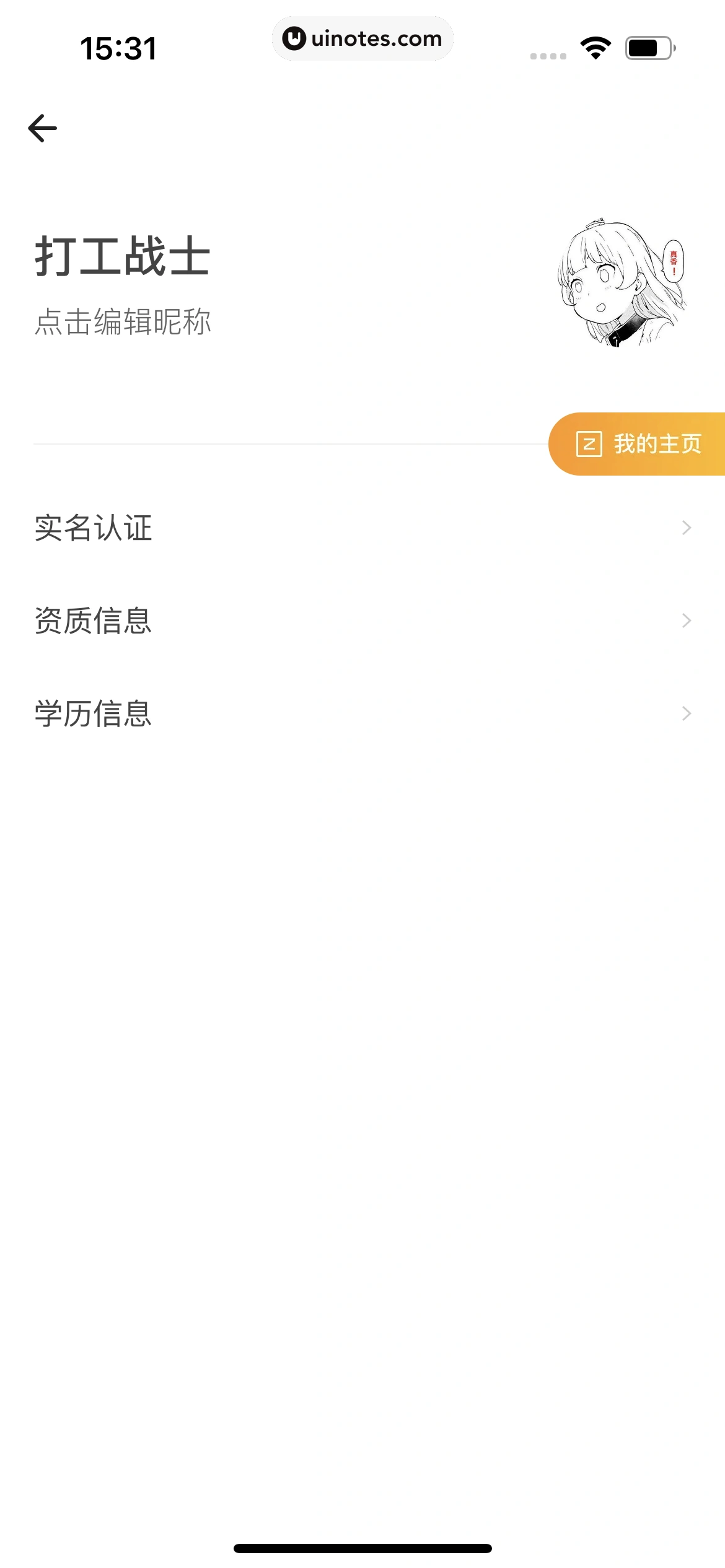Expand the 学历信息 chevron arrow

point(685,713)
